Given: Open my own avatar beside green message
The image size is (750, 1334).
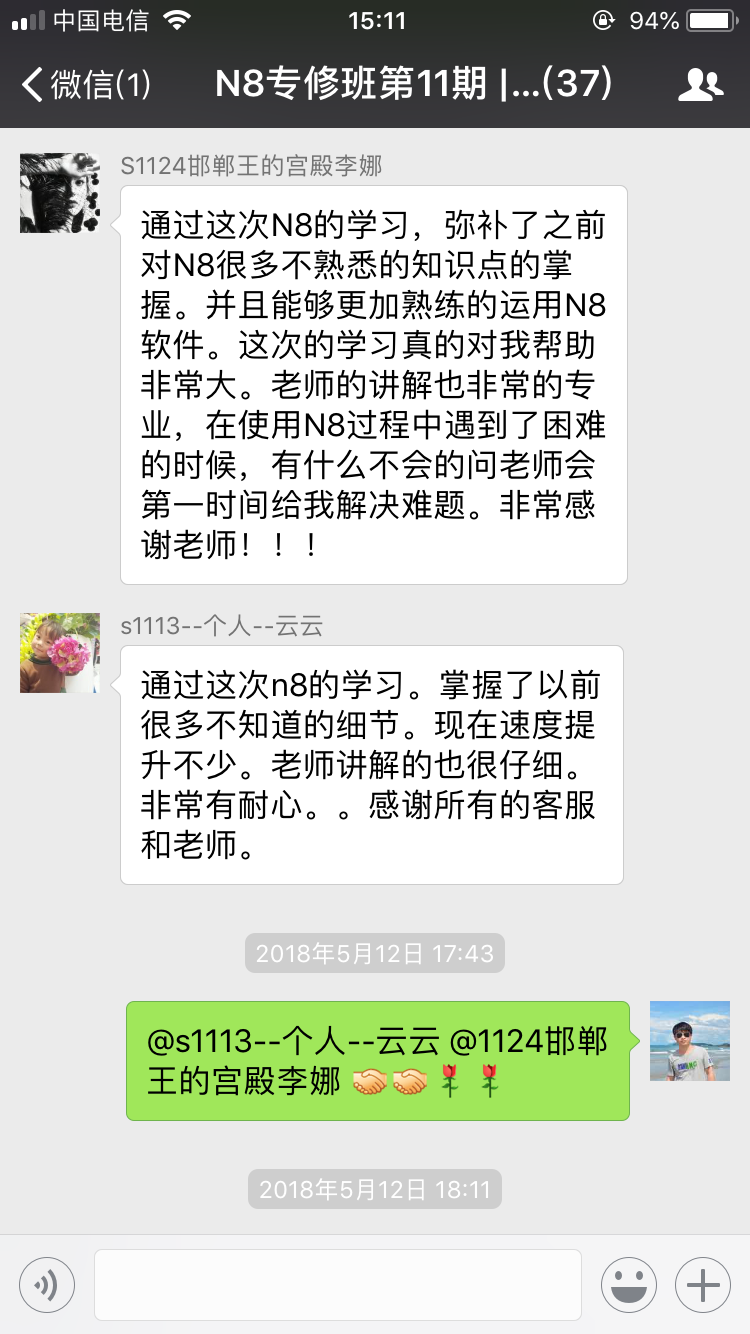Looking at the screenshot, I should tap(690, 1040).
